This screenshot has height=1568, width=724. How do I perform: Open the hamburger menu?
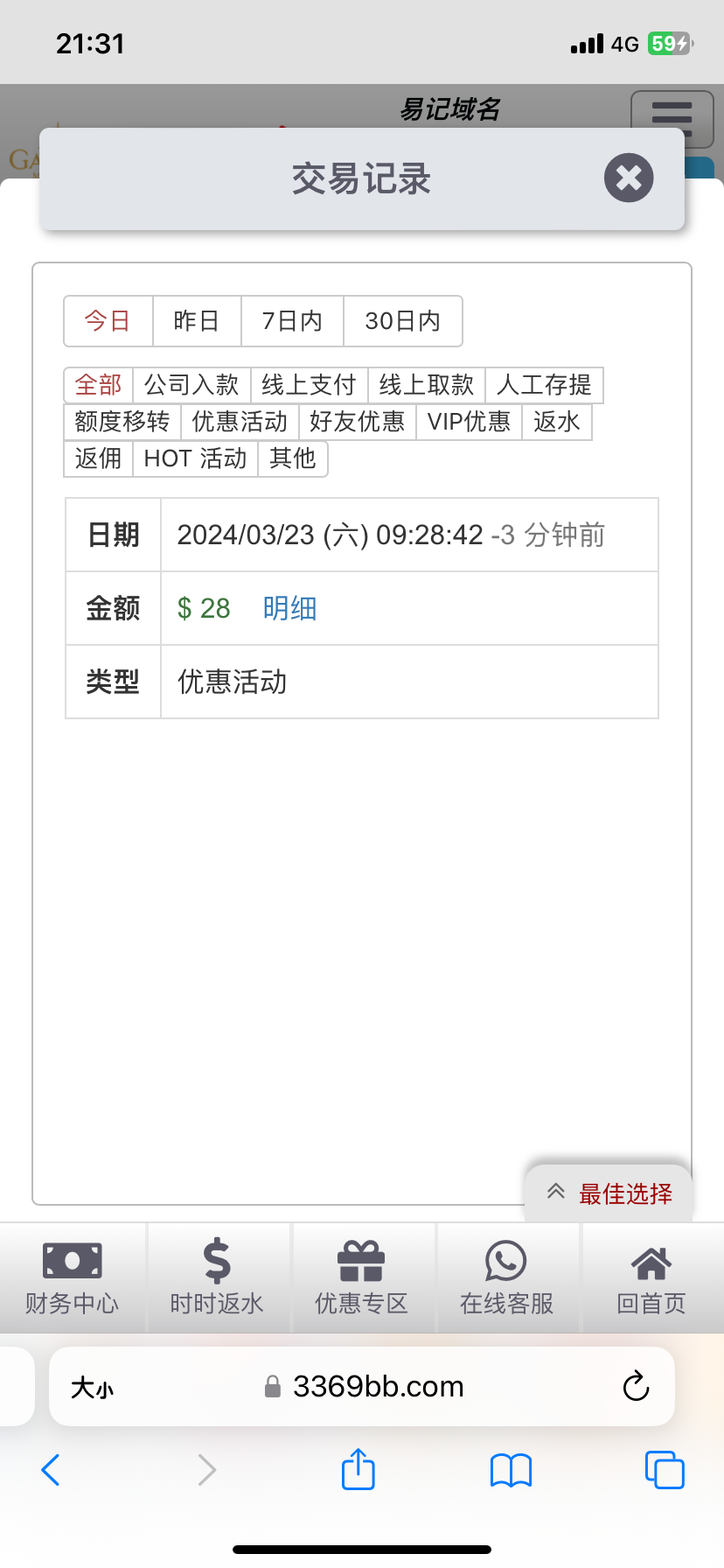click(672, 118)
